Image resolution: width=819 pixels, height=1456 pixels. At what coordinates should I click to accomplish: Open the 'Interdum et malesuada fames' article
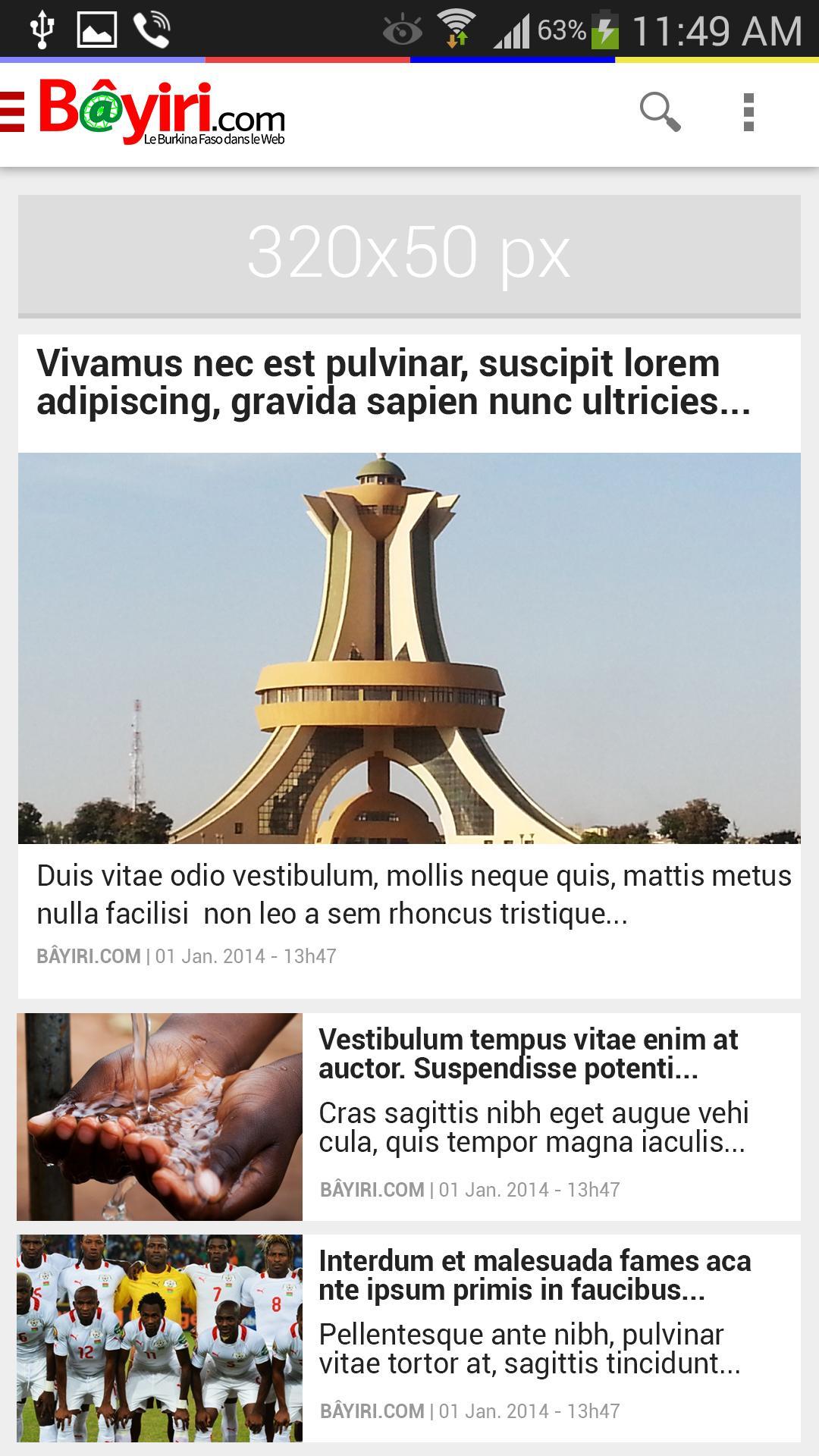point(534,1275)
